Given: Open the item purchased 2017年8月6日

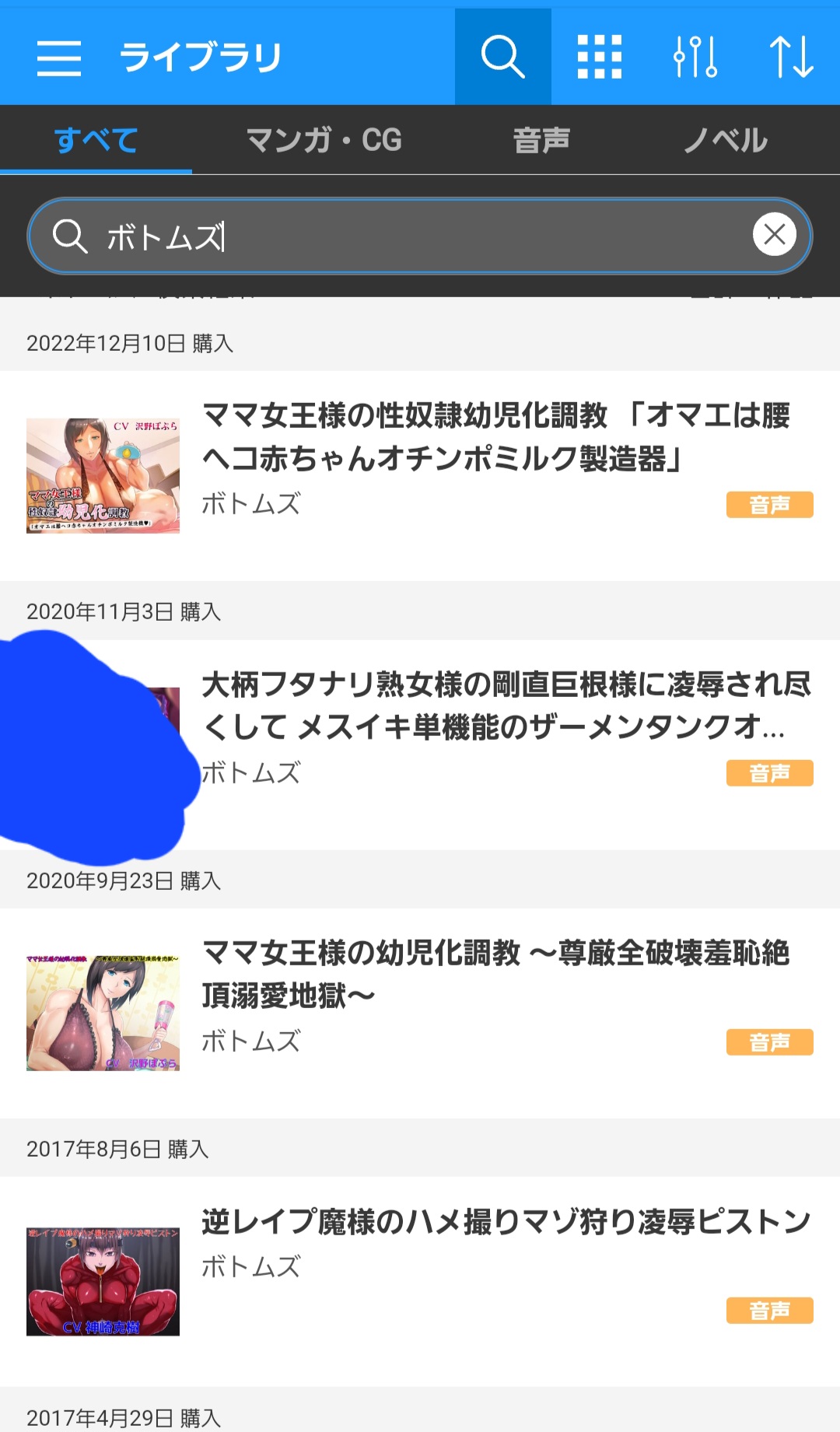Looking at the screenshot, I should [x=420, y=1281].
